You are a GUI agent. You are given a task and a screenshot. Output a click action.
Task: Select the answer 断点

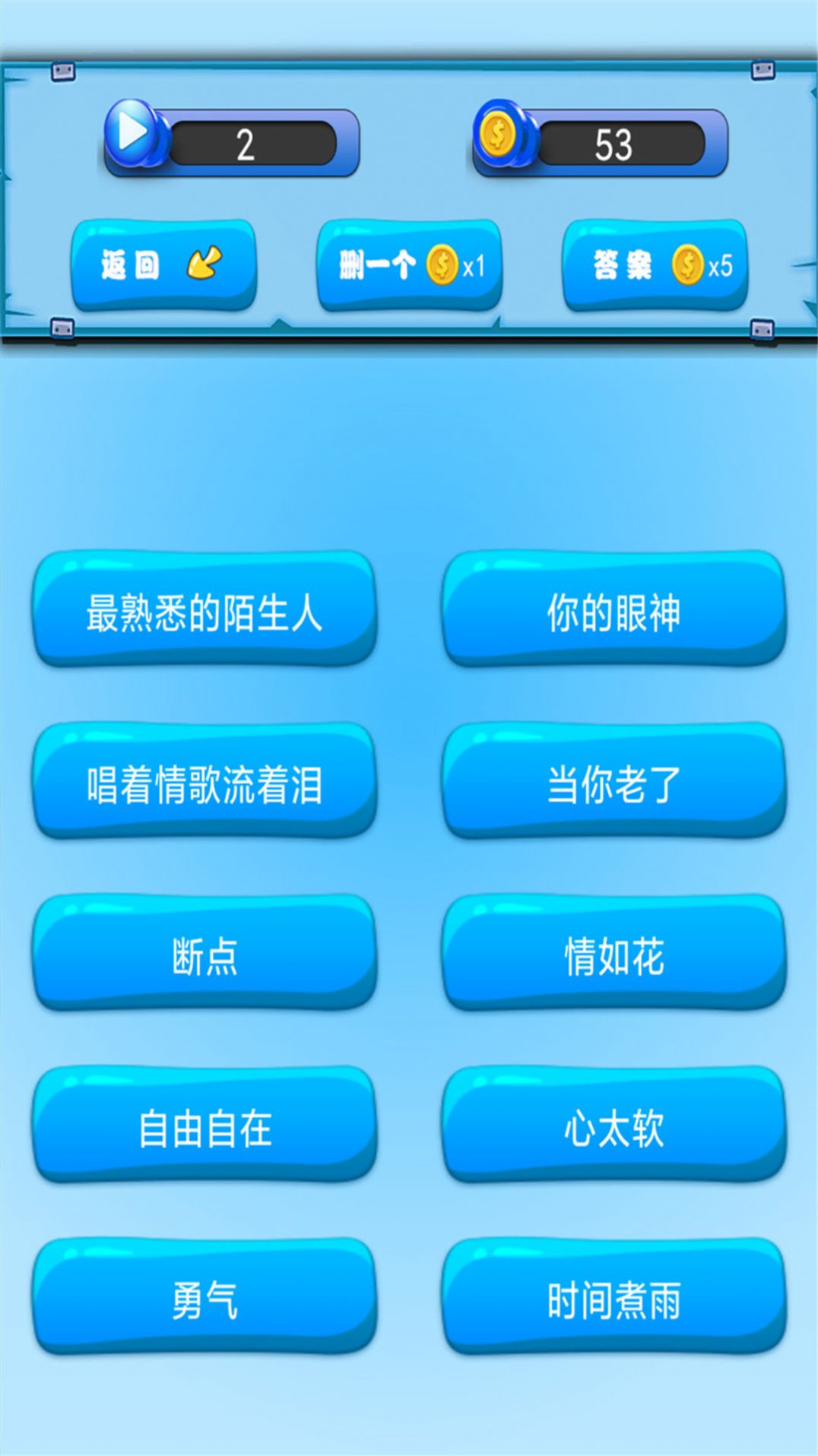[204, 955]
